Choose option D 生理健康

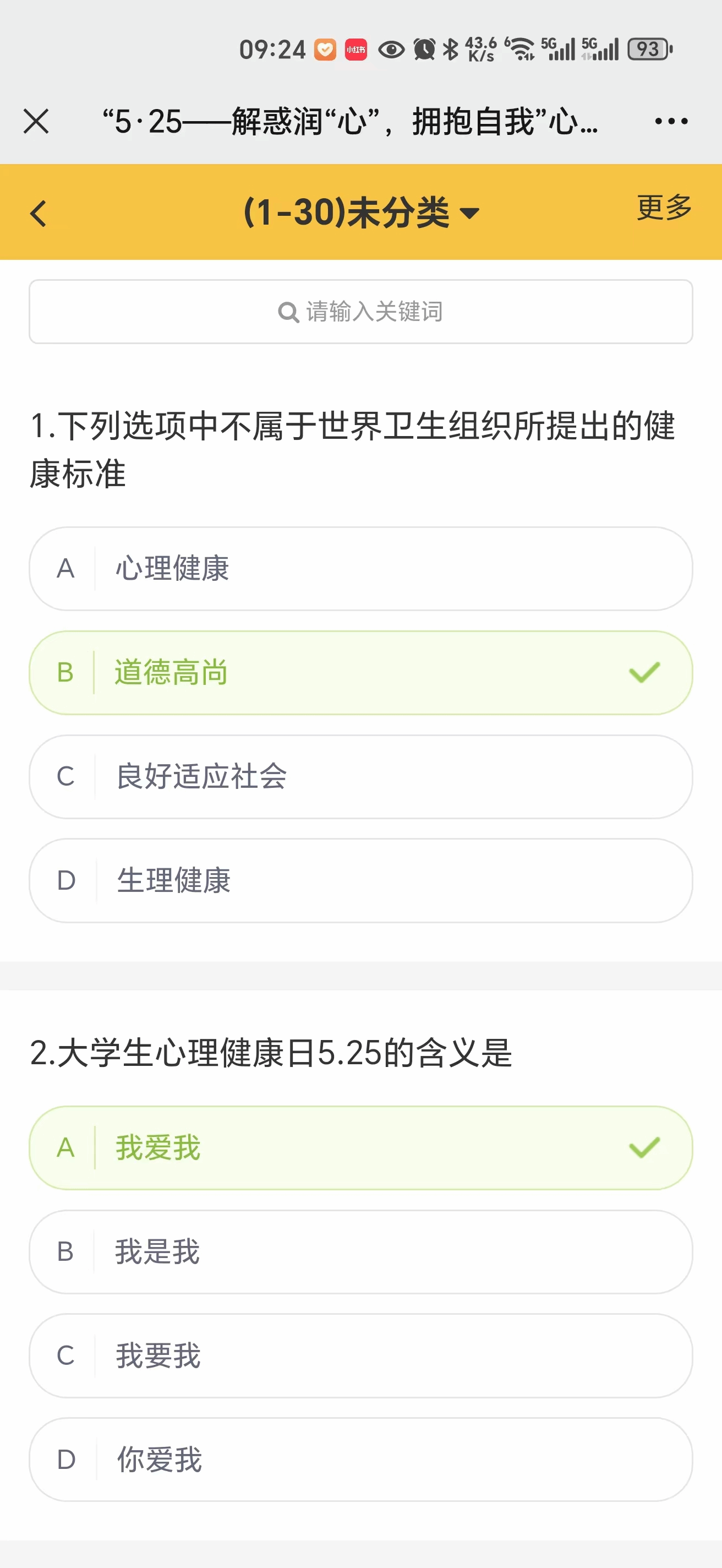coord(360,881)
